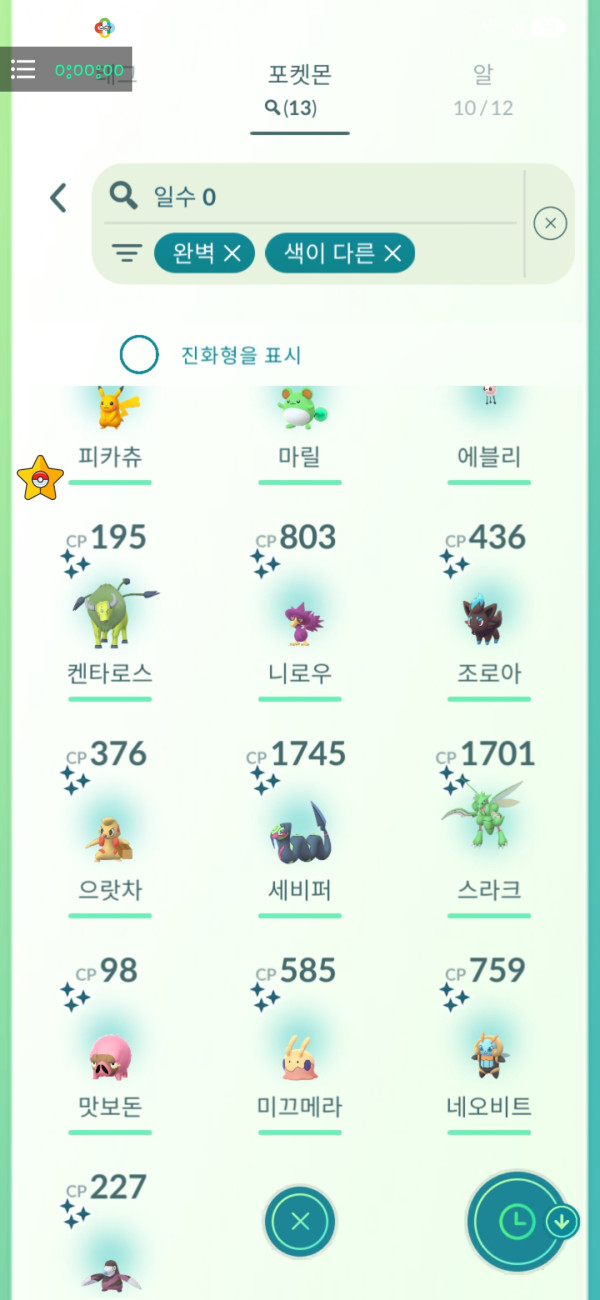Go back with the left arrow
This screenshot has height=1300, width=600.
(58, 197)
